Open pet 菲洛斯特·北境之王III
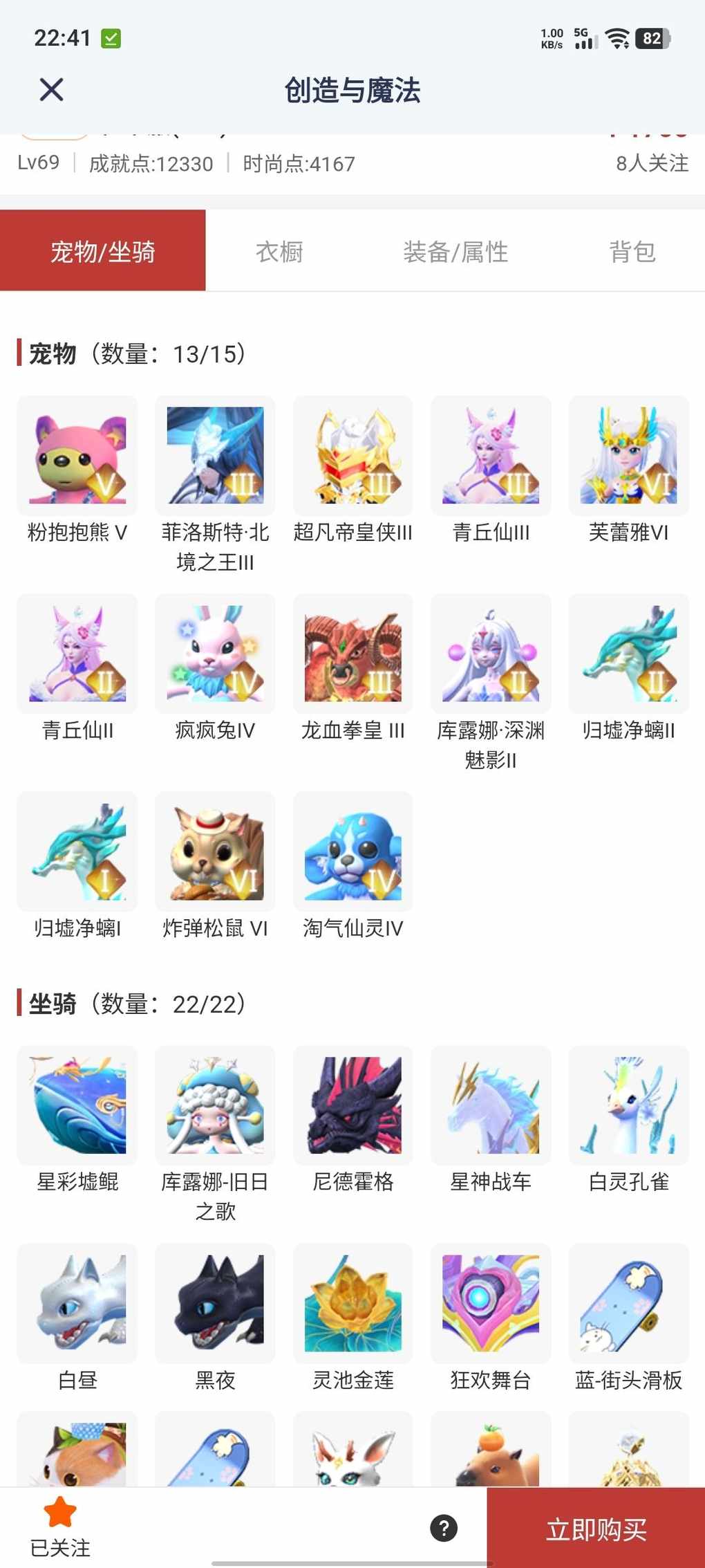The image size is (705, 1568). click(215, 456)
